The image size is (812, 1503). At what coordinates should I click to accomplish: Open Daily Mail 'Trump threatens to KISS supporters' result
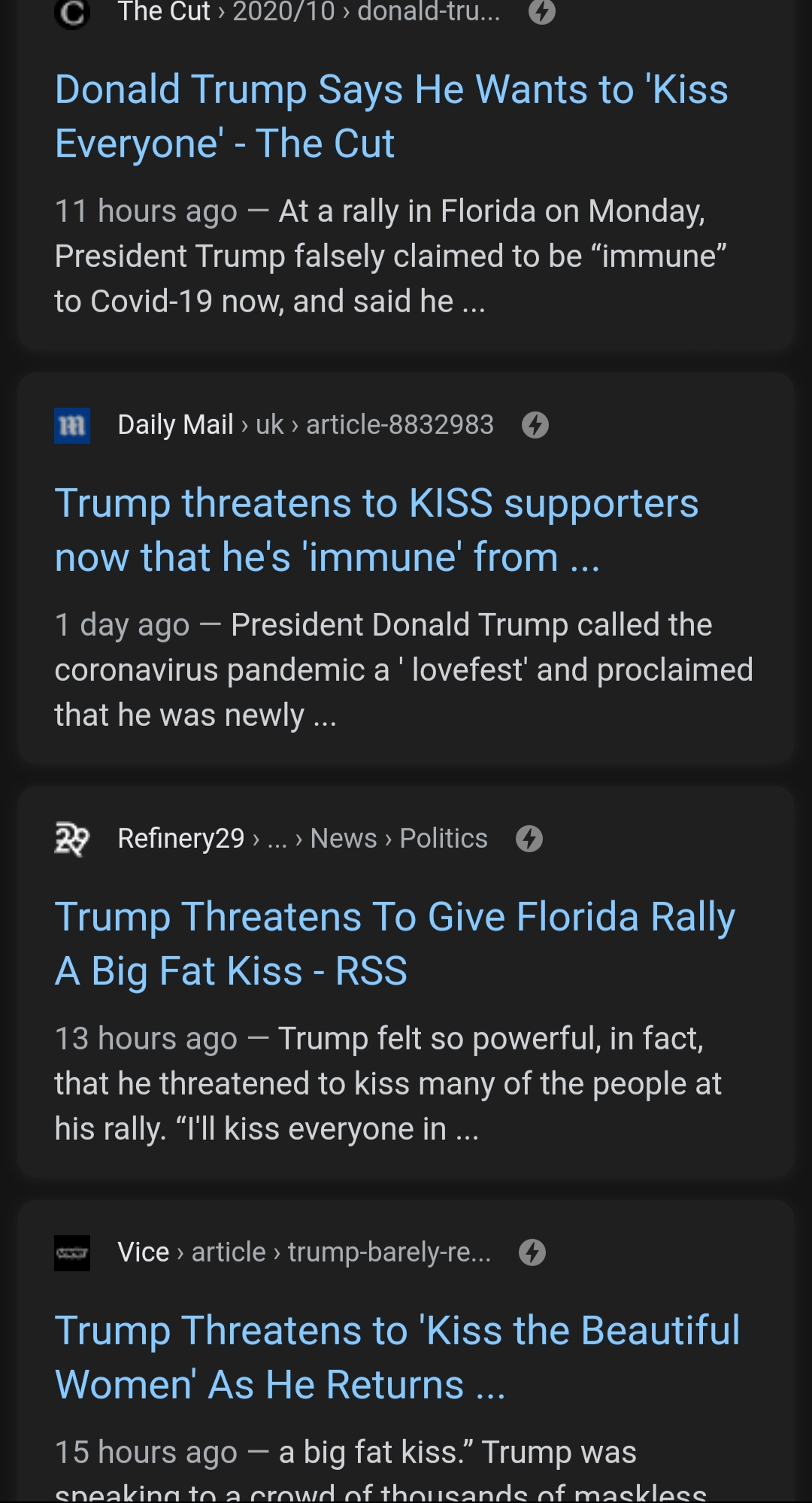point(377,530)
